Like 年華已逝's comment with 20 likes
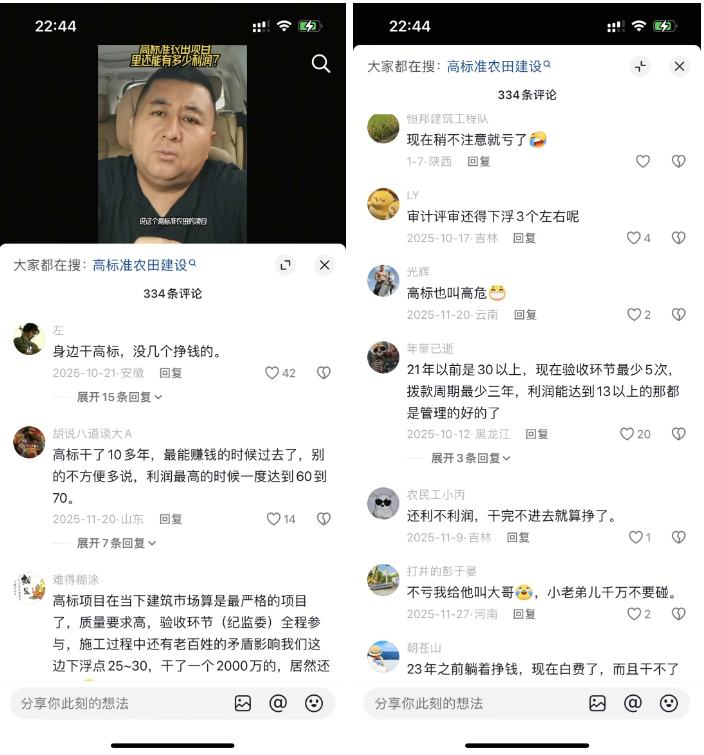The width and height of the screenshot is (704, 755). (627, 434)
